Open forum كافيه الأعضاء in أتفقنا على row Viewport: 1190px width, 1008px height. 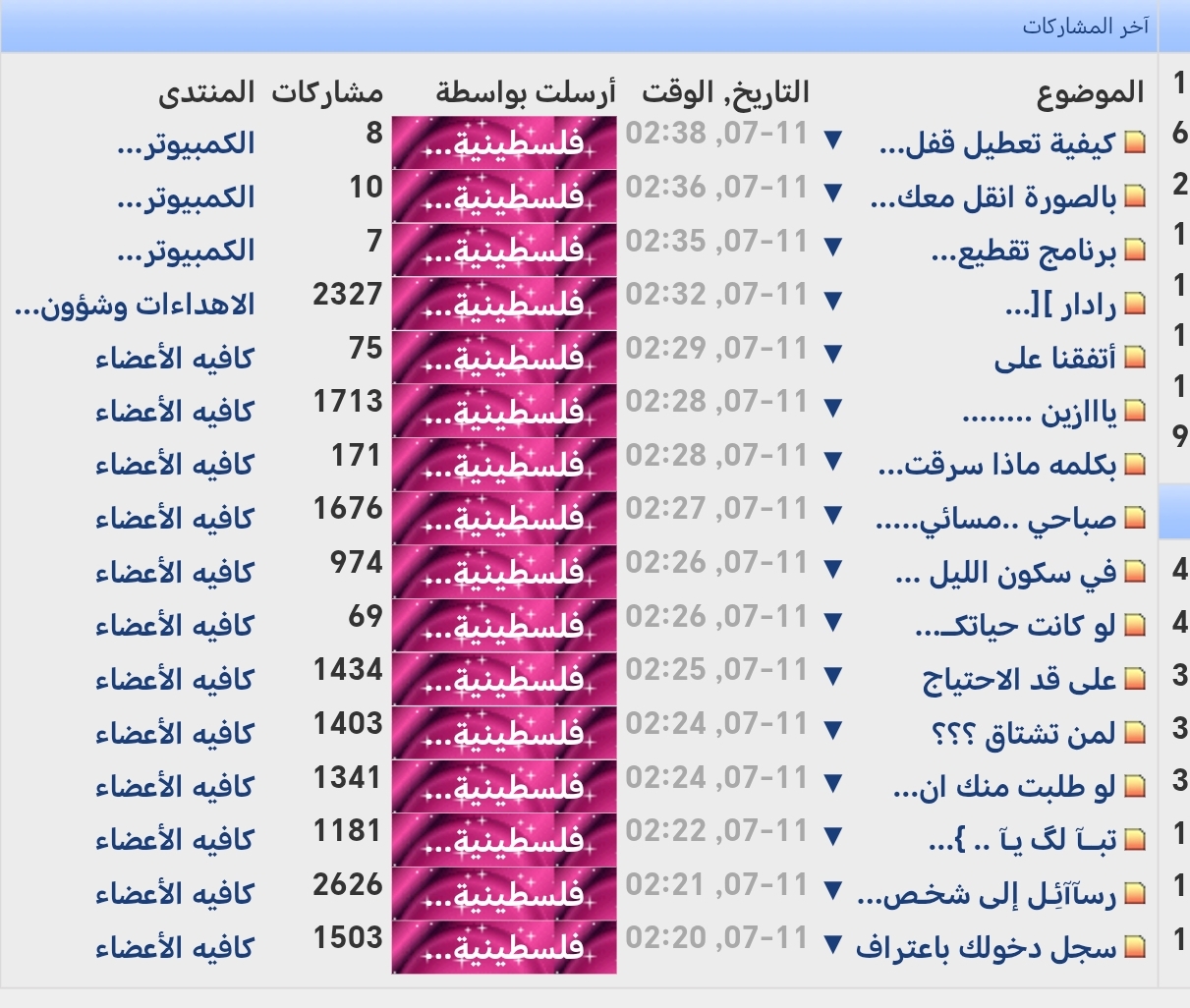[x=174, y=359]
